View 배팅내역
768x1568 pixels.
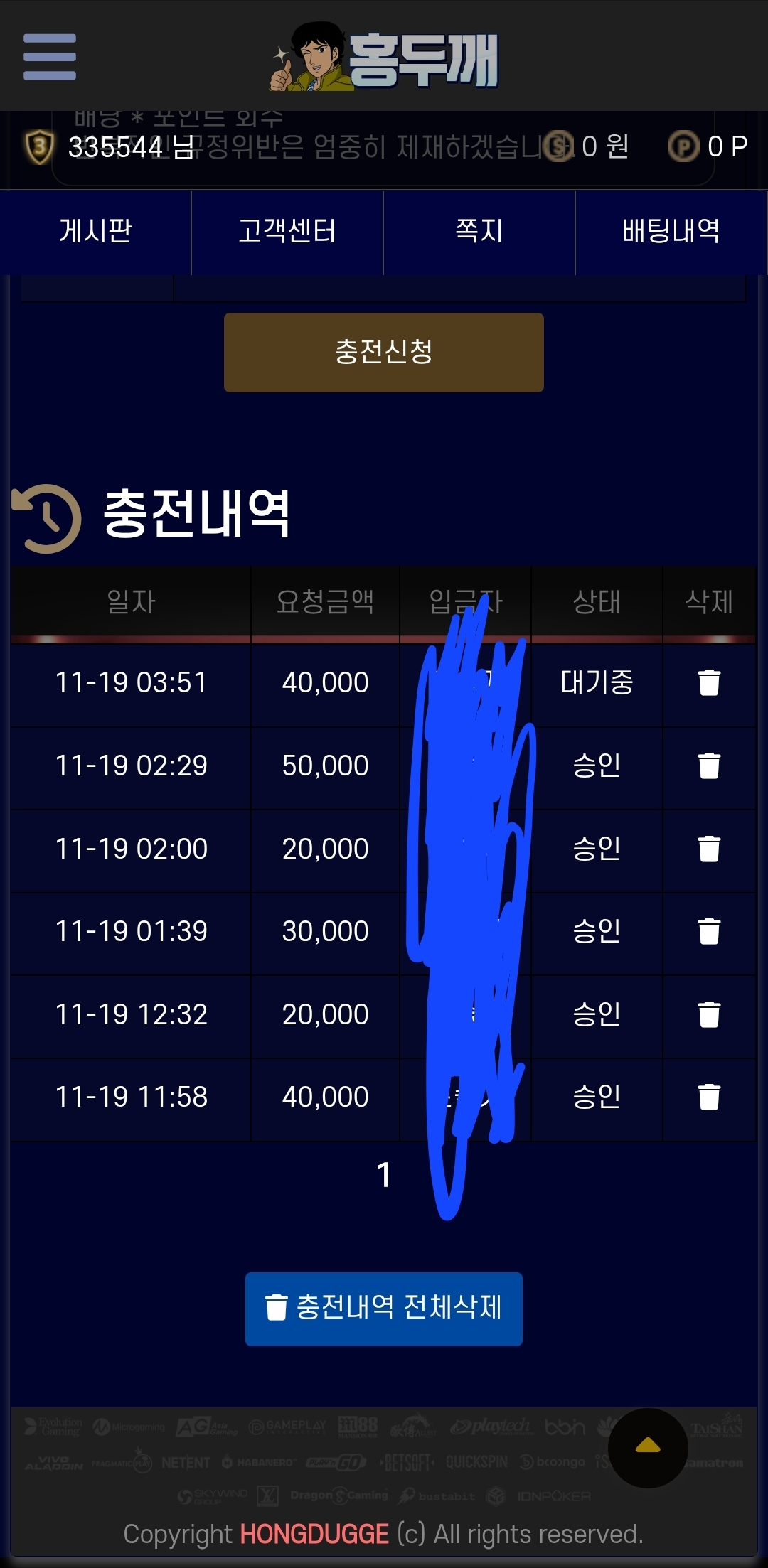[671, 231]
